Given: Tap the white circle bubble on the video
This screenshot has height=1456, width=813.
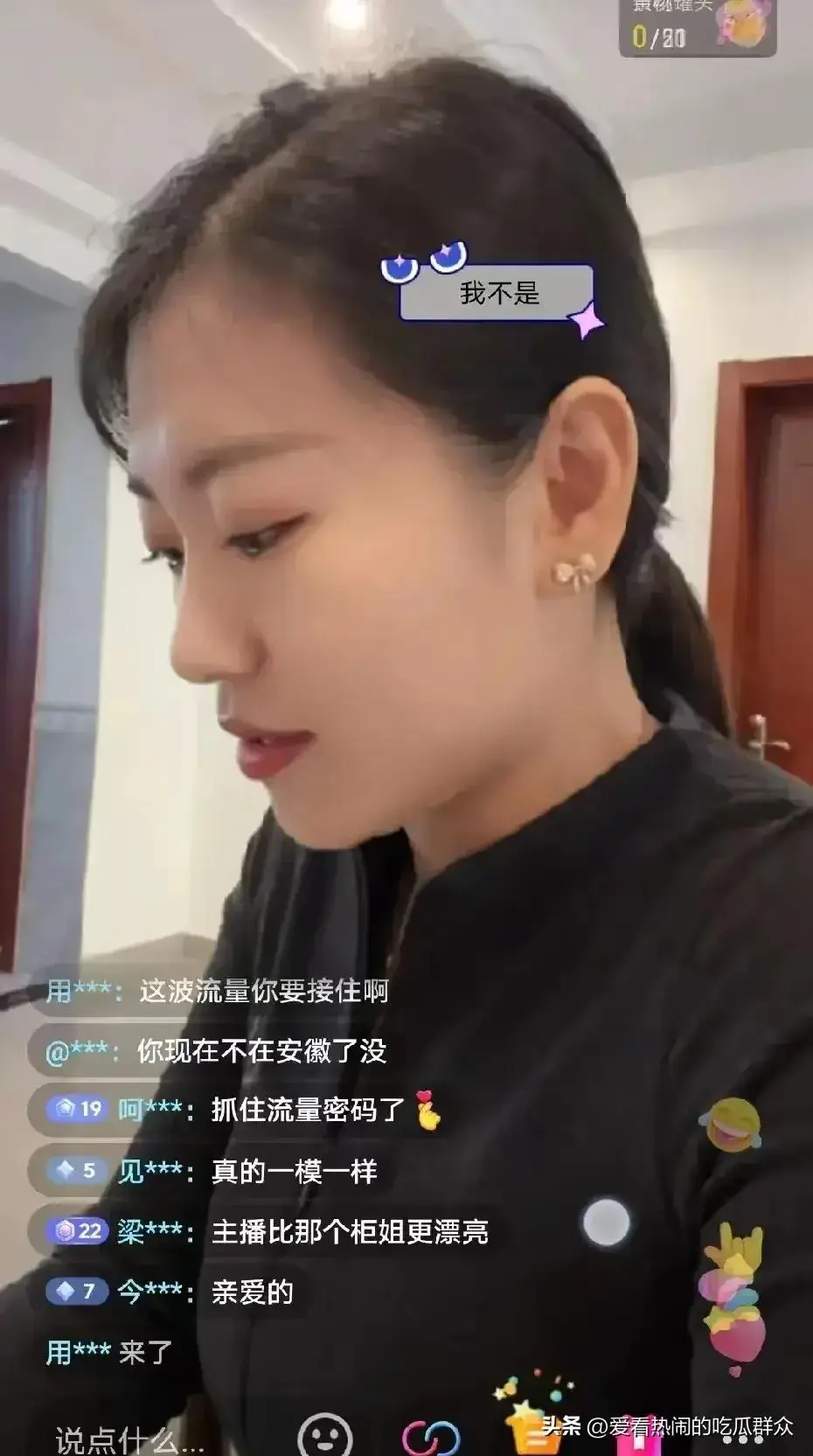Looking at the screenshot, I should [x=608, y=1221].
